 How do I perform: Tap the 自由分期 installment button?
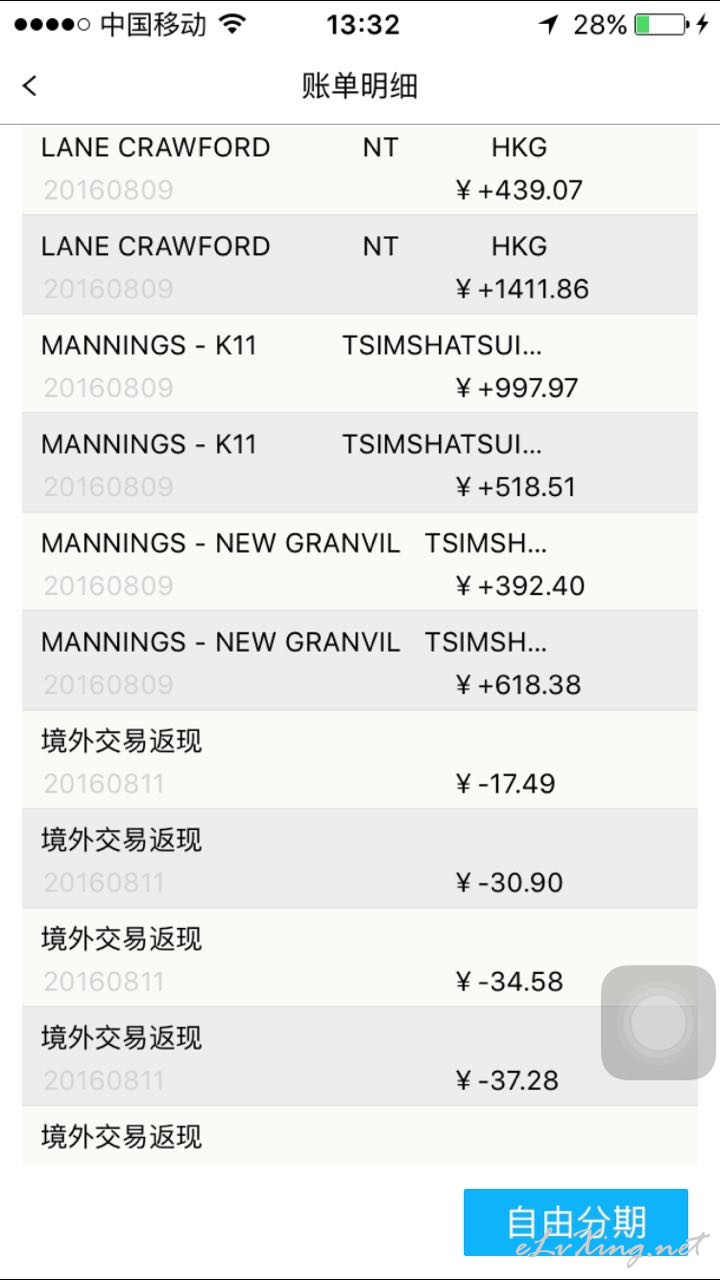576,1221
